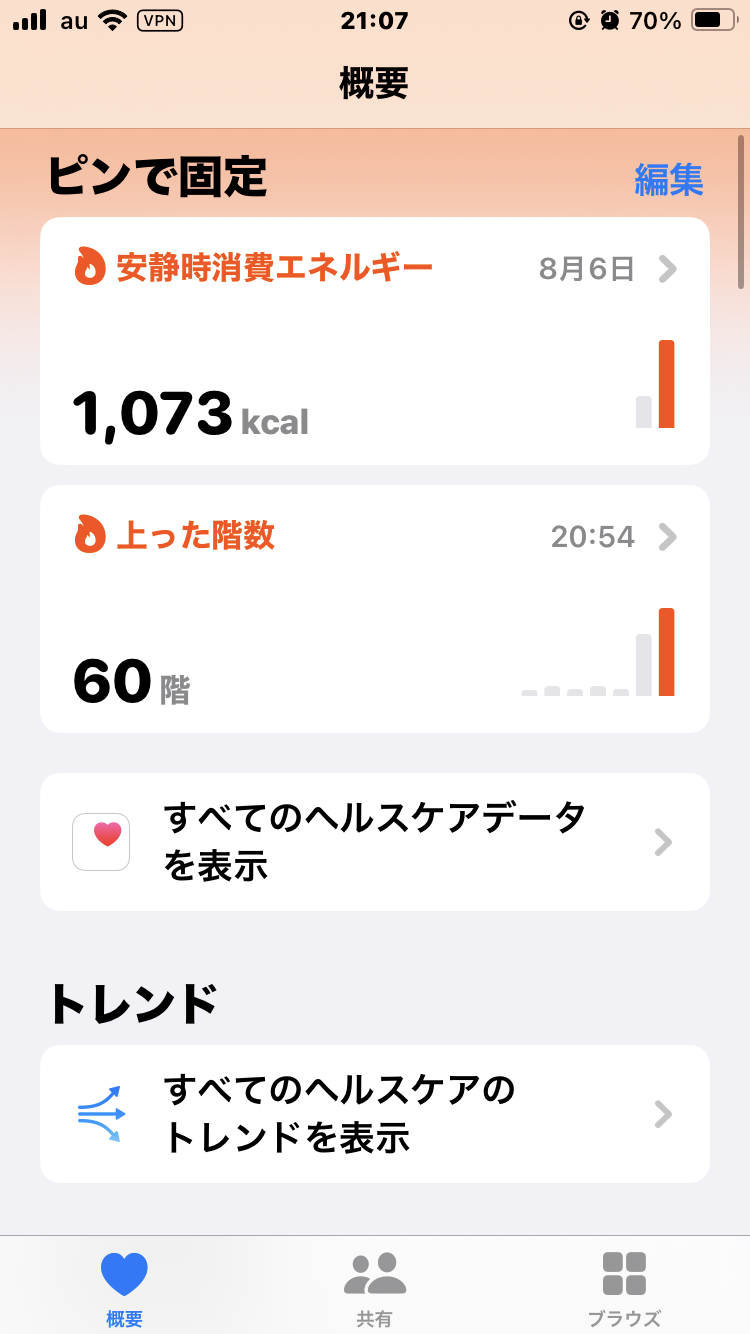Image resolution: width=750 pixels, height=1334 pixels.
Task: Tap the 編集 edit button
Action: [x=668, y=180]
